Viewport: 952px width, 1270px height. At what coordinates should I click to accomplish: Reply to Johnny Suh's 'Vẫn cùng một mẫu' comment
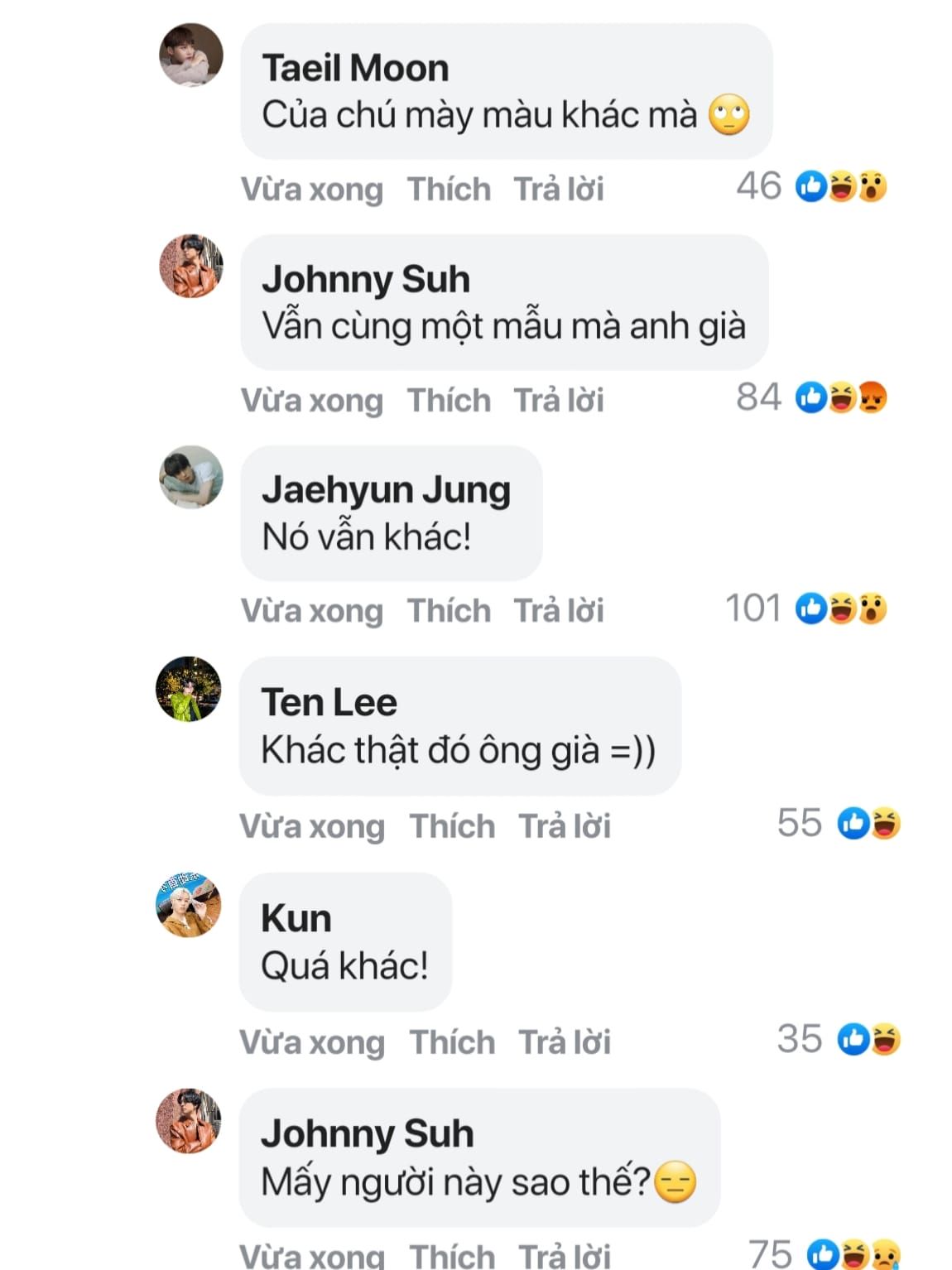click(x=558, y=401)
